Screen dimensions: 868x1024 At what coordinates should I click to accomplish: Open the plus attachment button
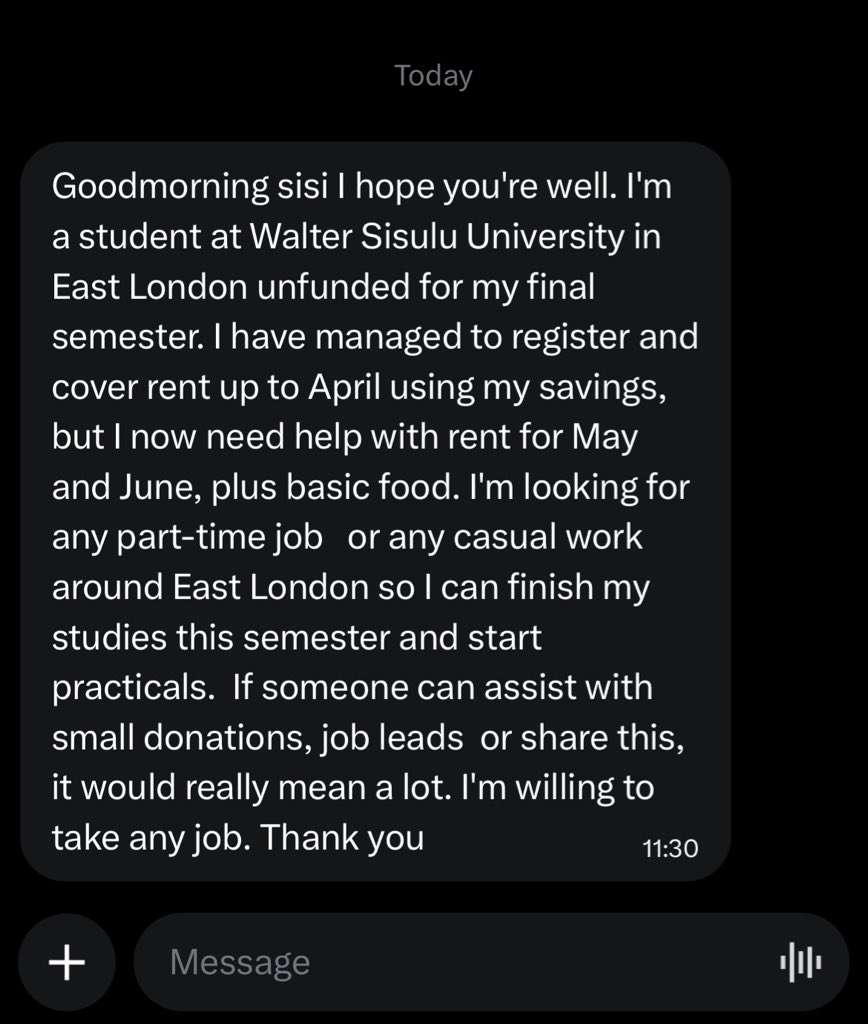pyautogui.click(x=67, y=962)
